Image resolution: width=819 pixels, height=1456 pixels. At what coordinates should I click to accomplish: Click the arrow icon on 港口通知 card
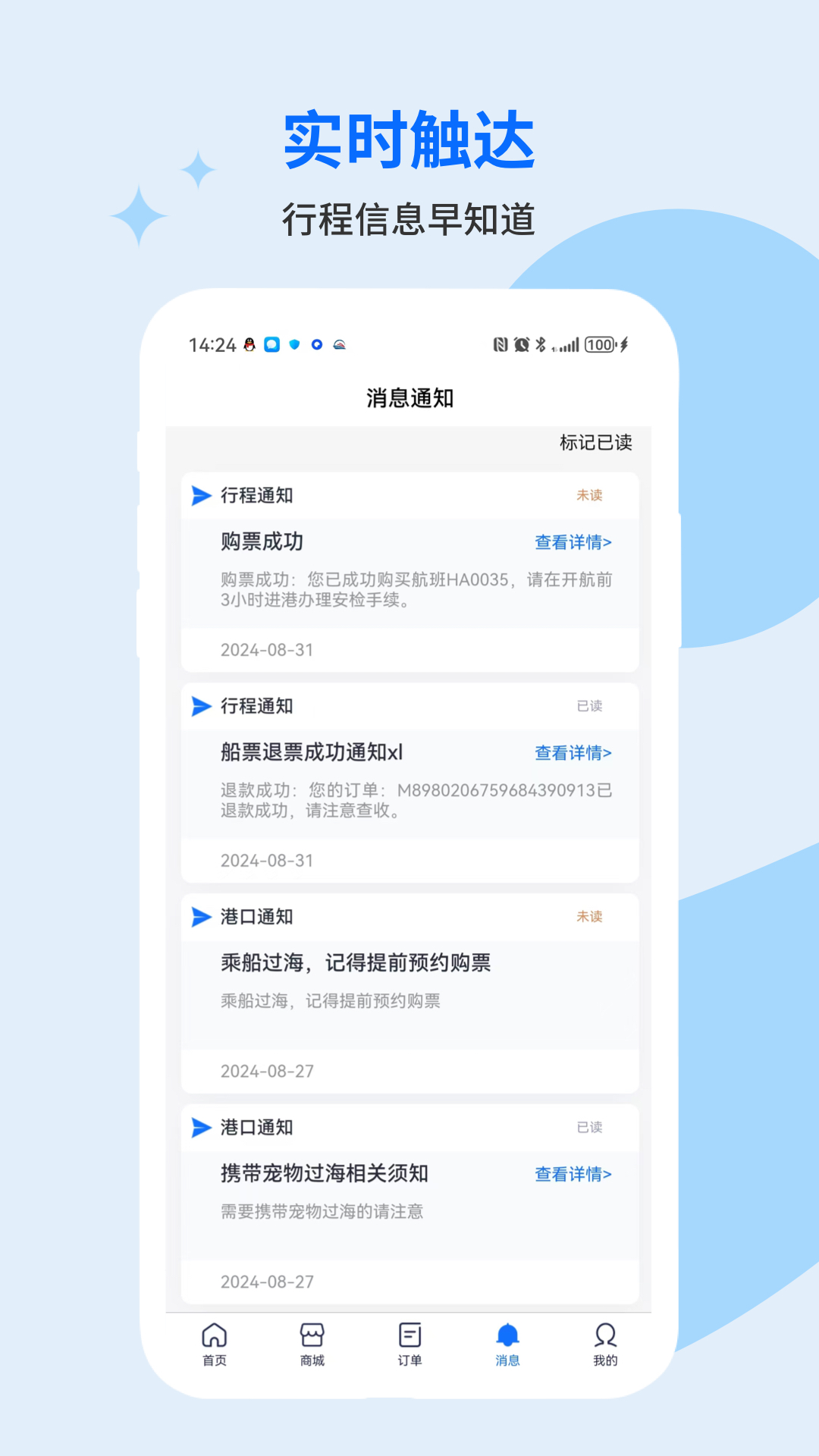coord(199,917)
